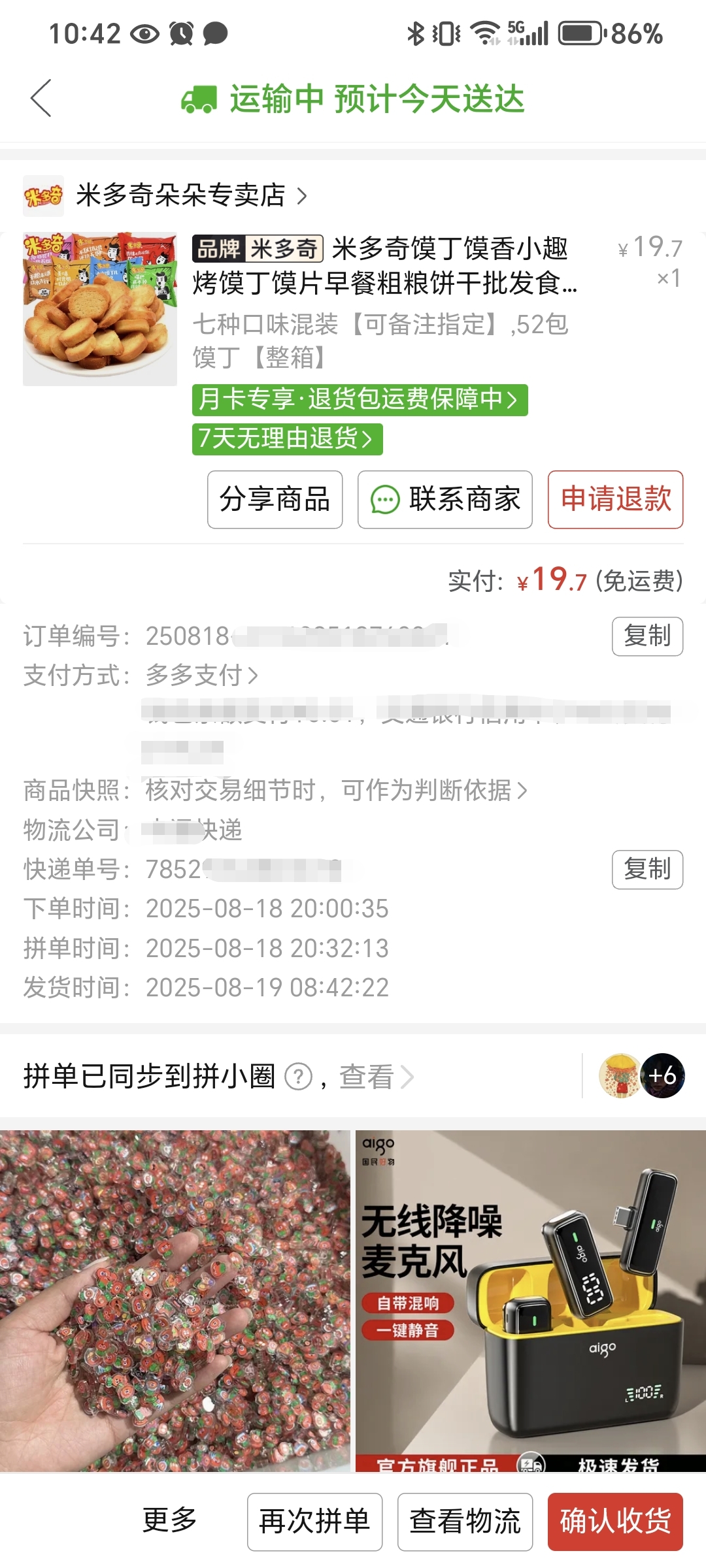Confirm receipt with 确认收货
The width and height of the screenshot is (706, 1568).
(x=615, y=1522)
